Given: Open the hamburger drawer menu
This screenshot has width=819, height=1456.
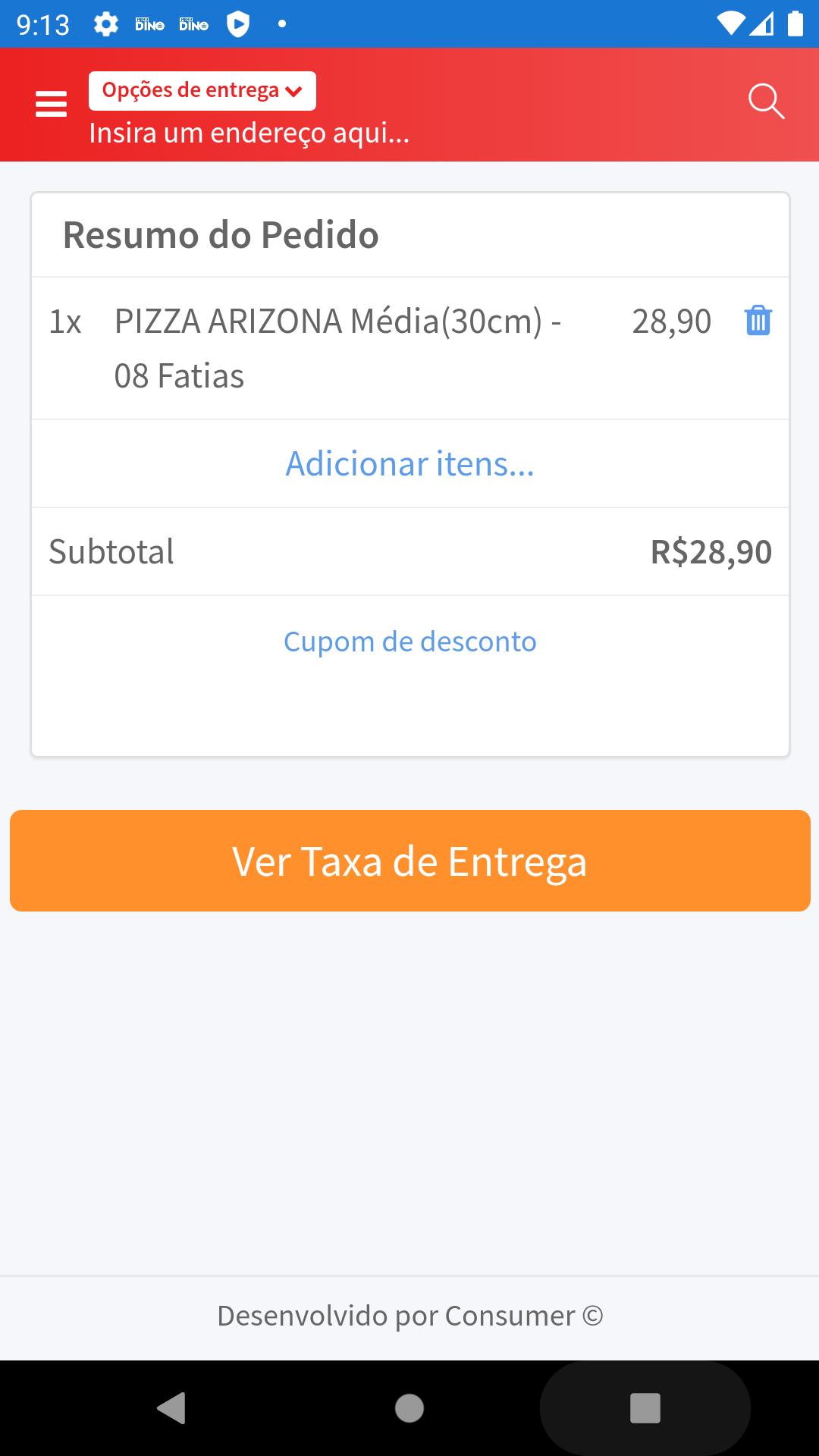Looking at the screenshot, I should 51,104.
